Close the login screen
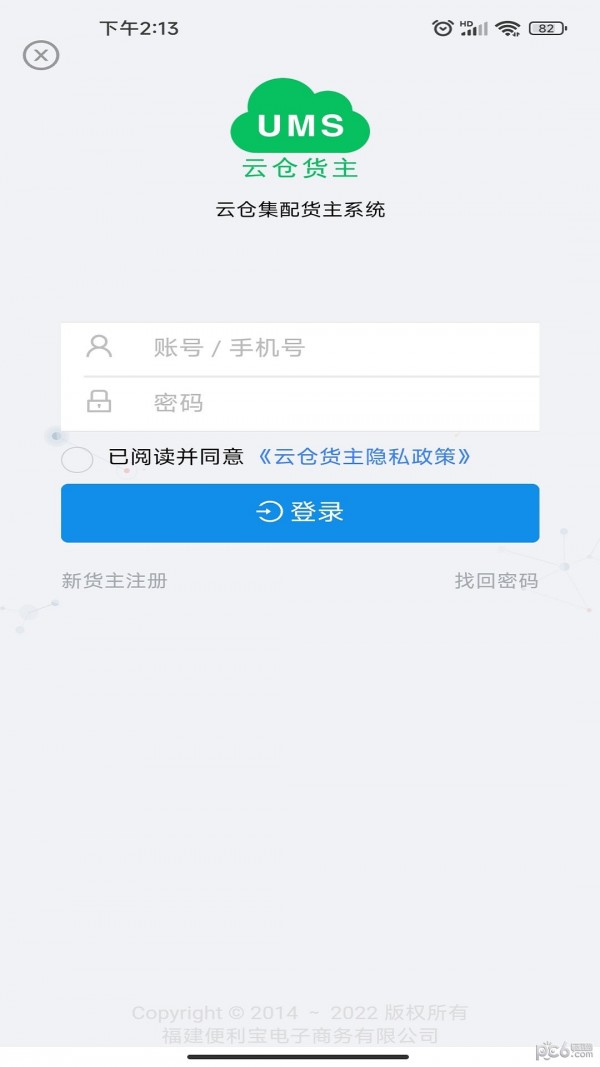This screenshot has width=600, height=1067. pos(41,55)
